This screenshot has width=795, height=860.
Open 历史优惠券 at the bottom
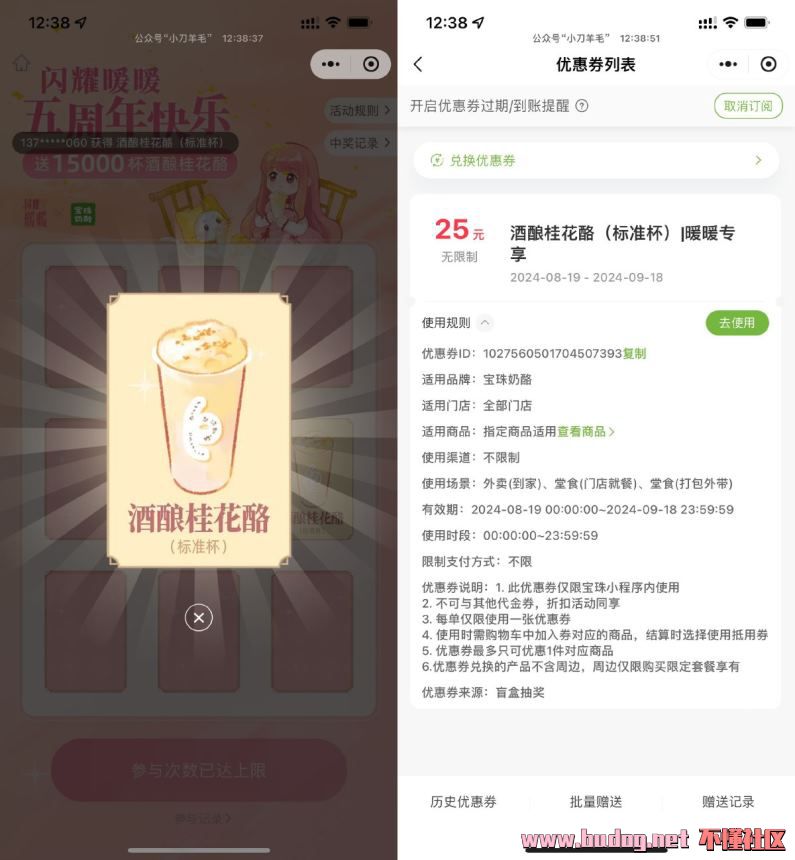pyautogui.click(x=463, y=802)
